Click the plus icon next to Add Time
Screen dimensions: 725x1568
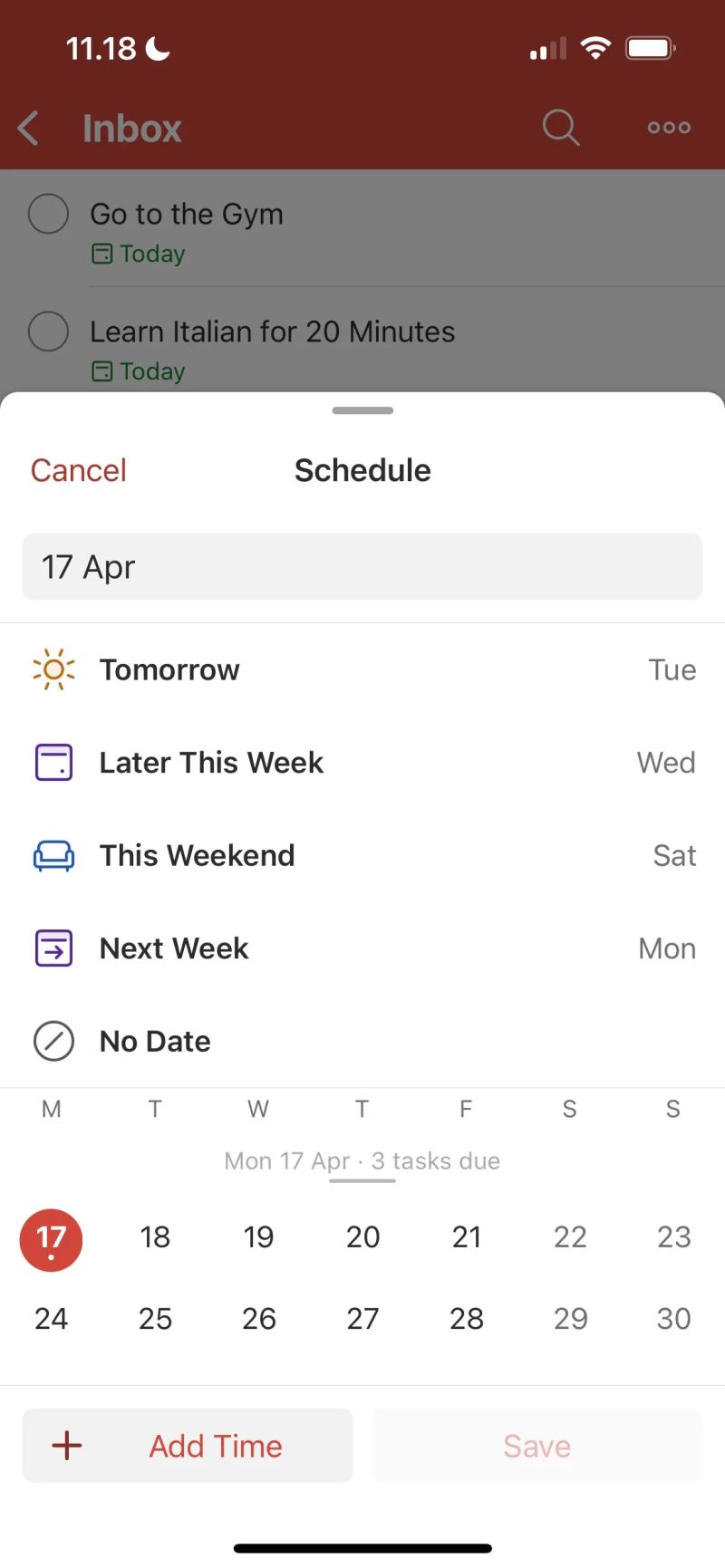coord(66,1445)
